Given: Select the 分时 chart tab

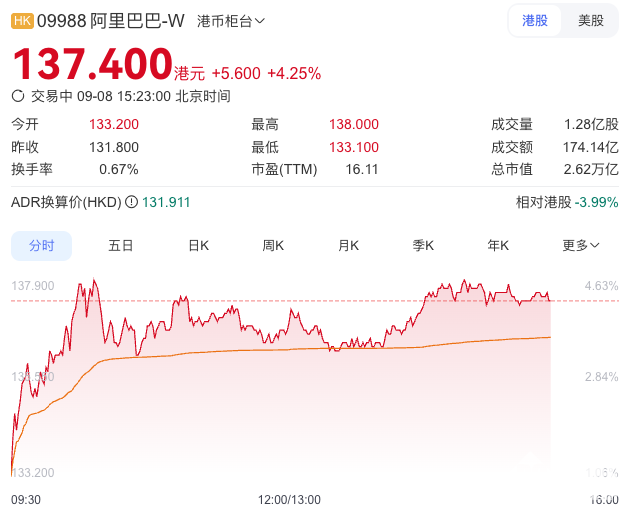Looking at the screenshot, I should (42, 245).
